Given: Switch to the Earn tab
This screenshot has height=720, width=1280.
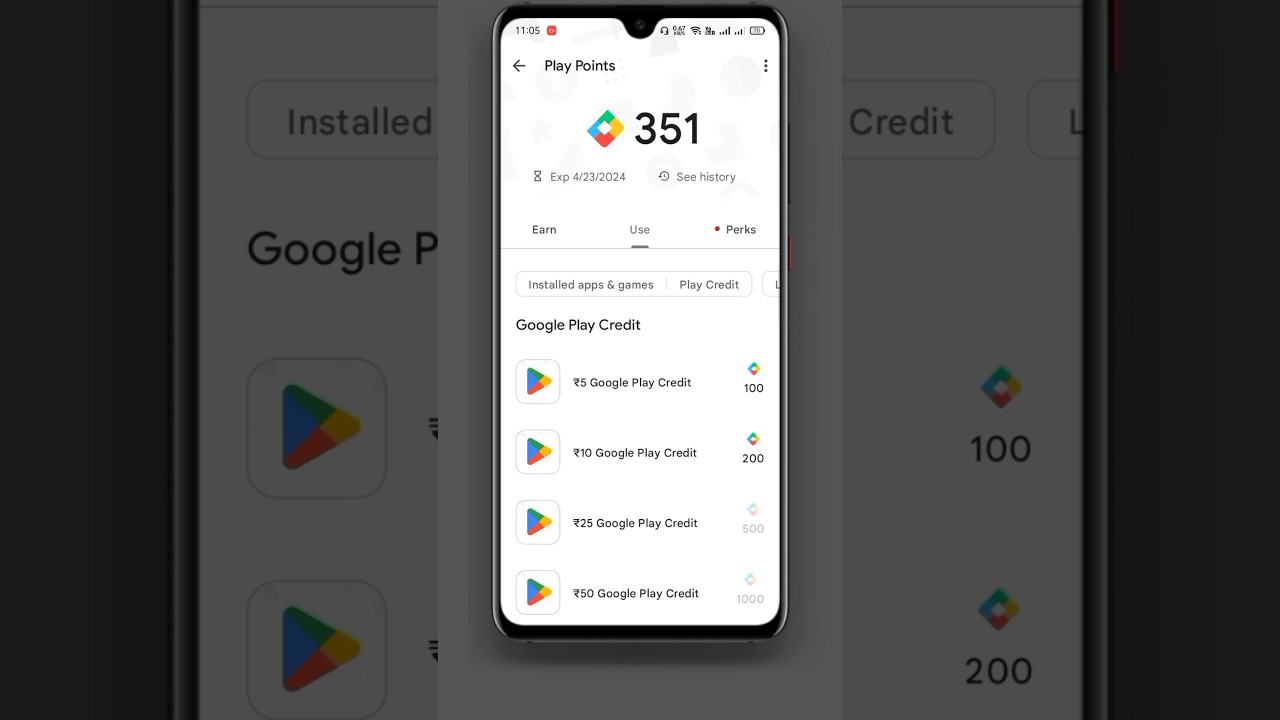Looking at the screenshot, I should tap(544, 230).
